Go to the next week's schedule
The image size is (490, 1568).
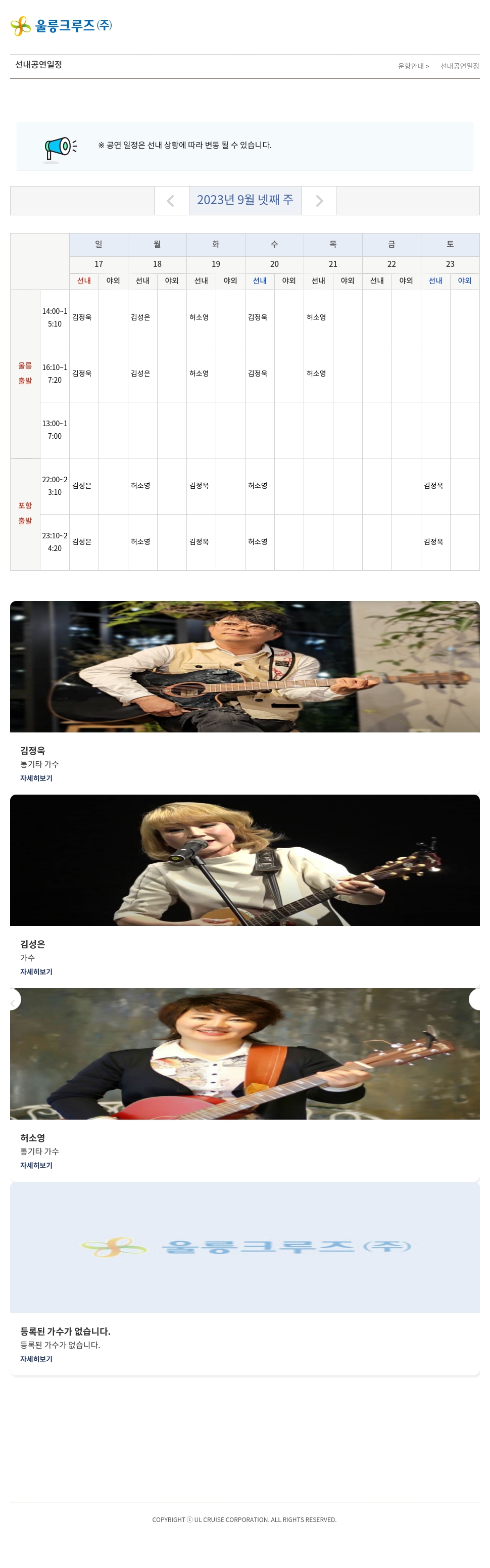point(319,201)
